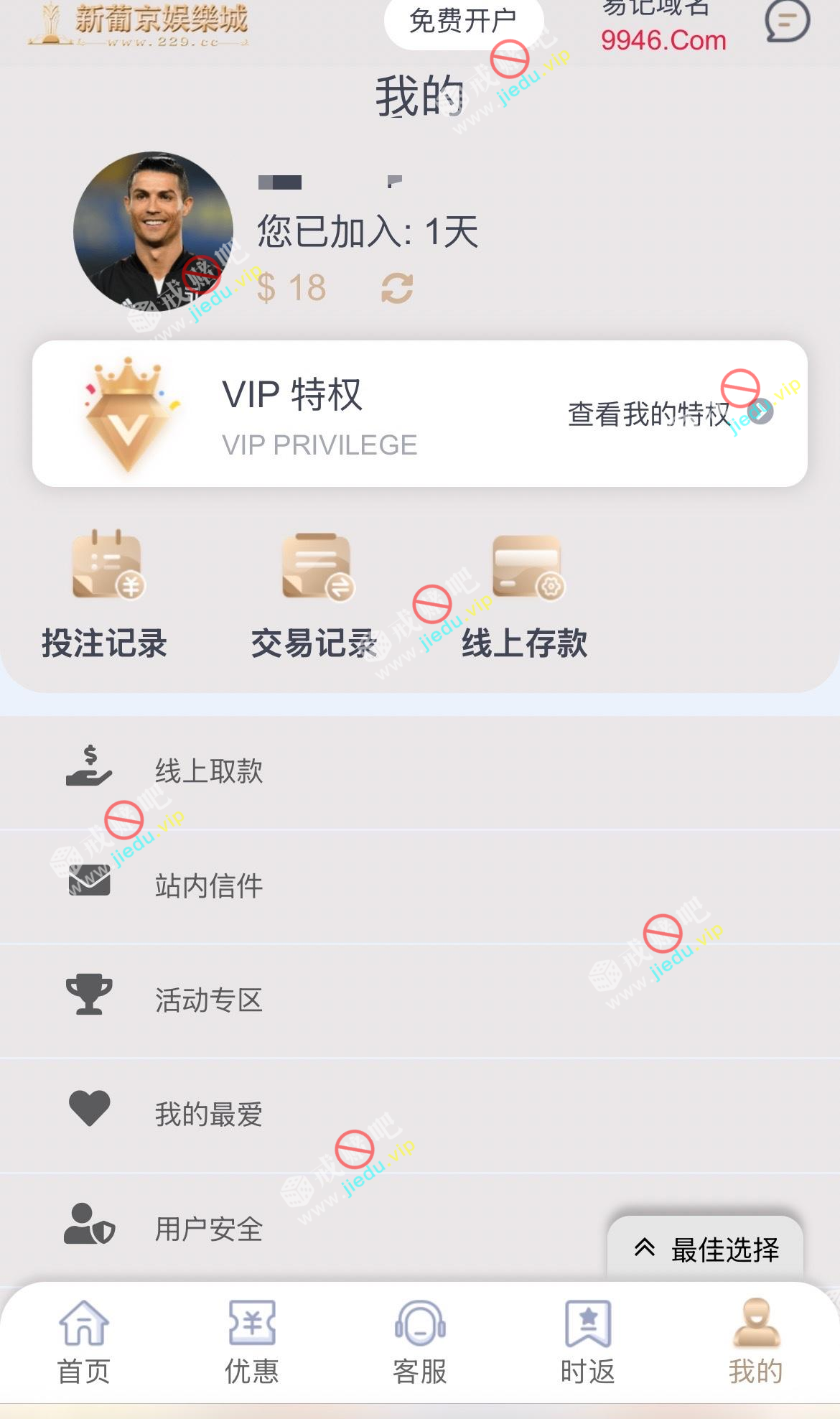
Task: Open 投注记录 betting records
Action: pos(106,596)
